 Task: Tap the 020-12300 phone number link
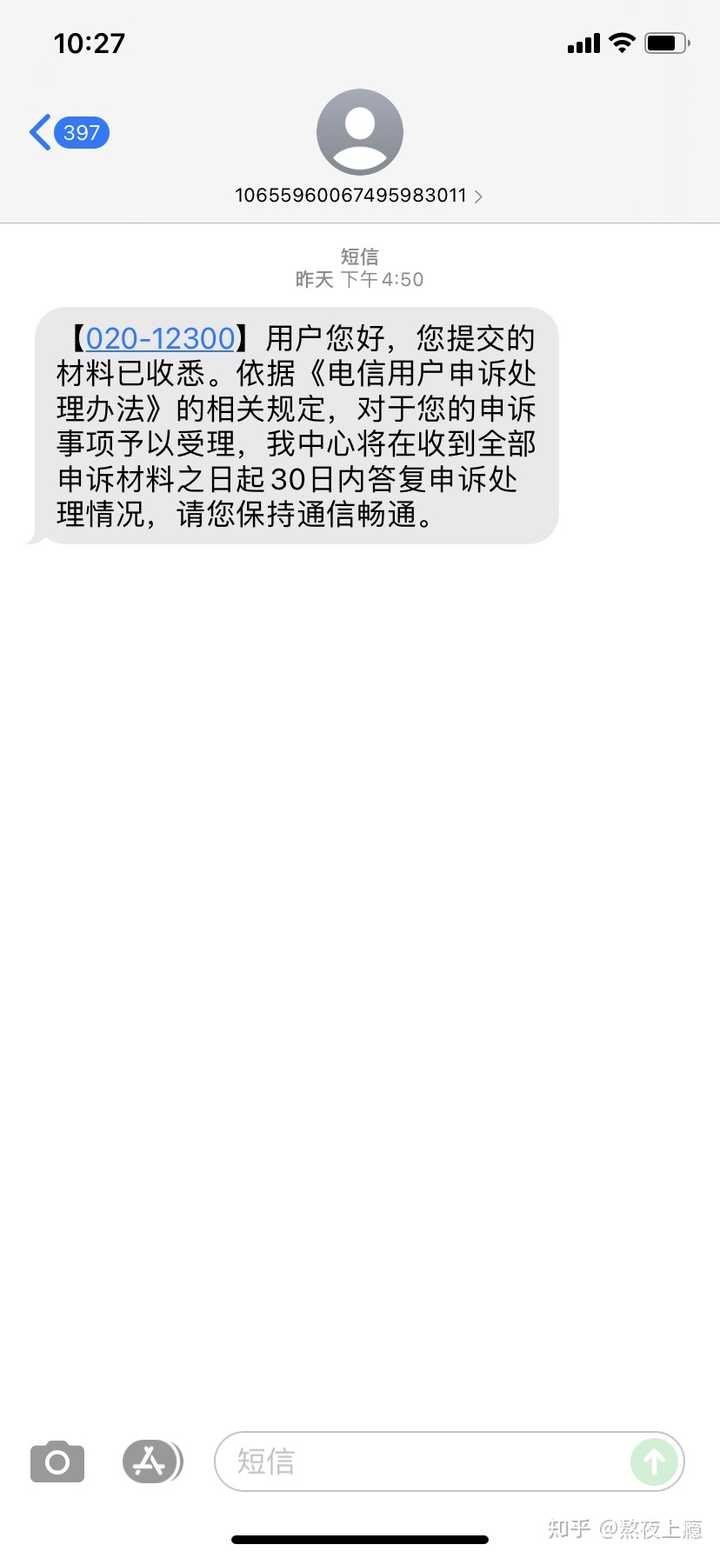(160, 339)
